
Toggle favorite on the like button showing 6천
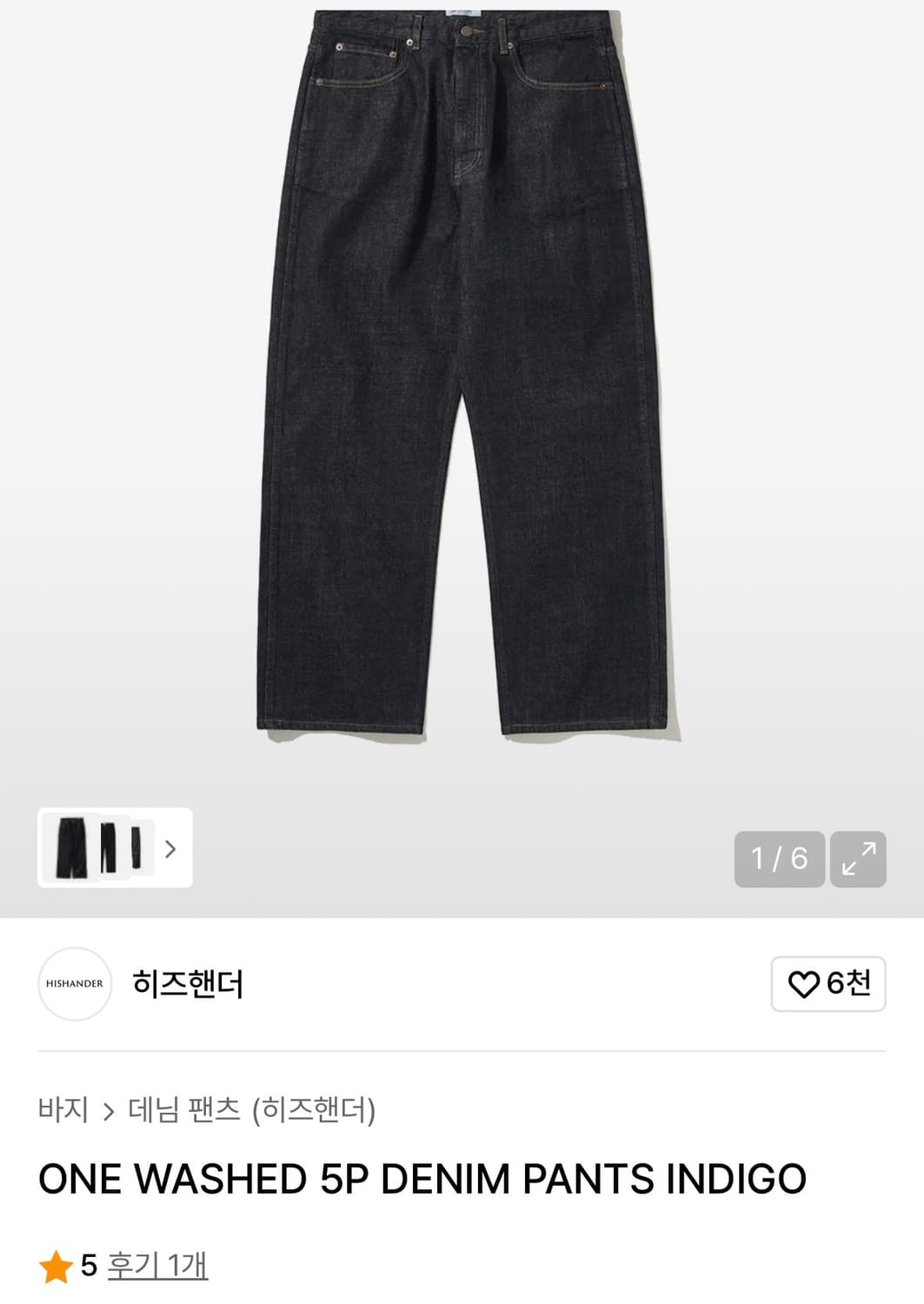(827, 984)
